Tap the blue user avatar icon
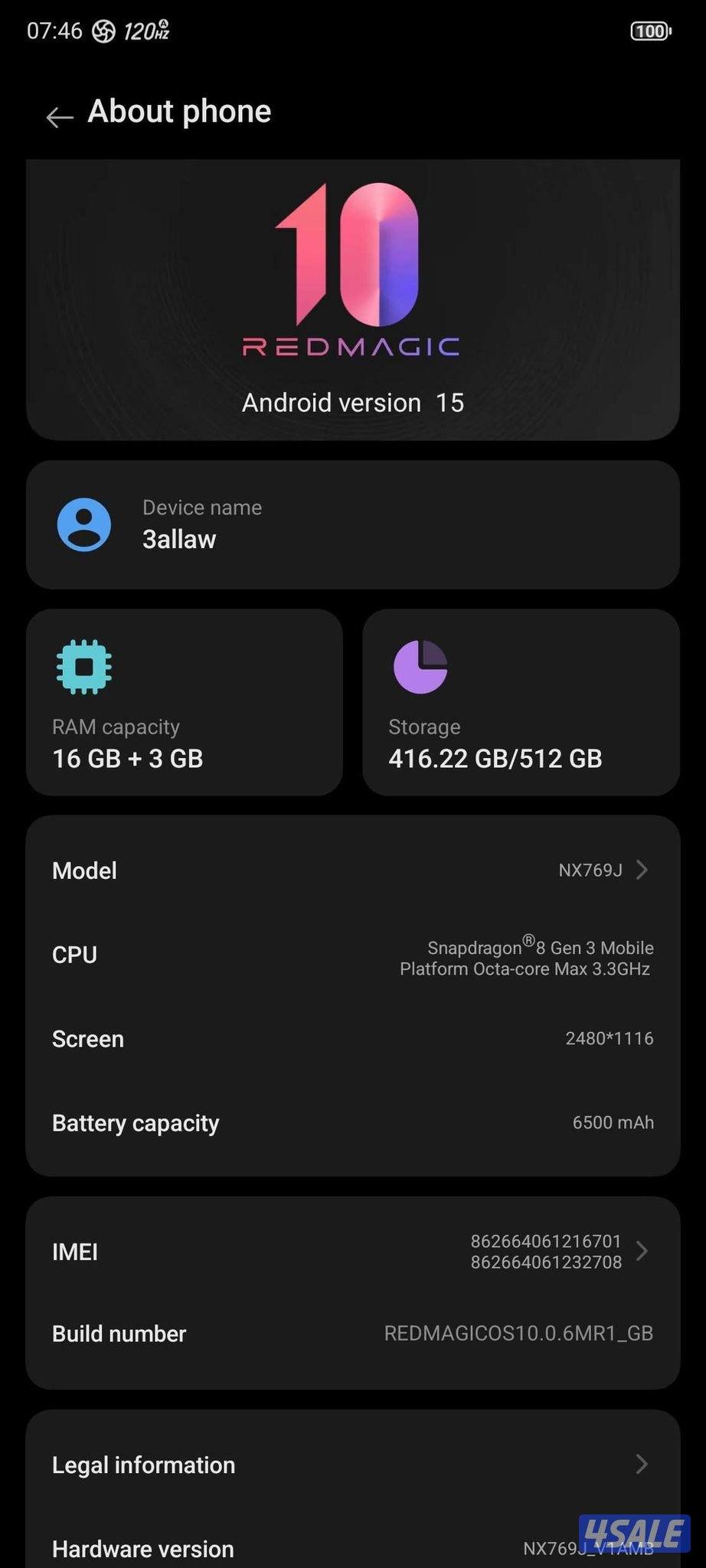The image size is (706, 1568). [x=84, y=524]
